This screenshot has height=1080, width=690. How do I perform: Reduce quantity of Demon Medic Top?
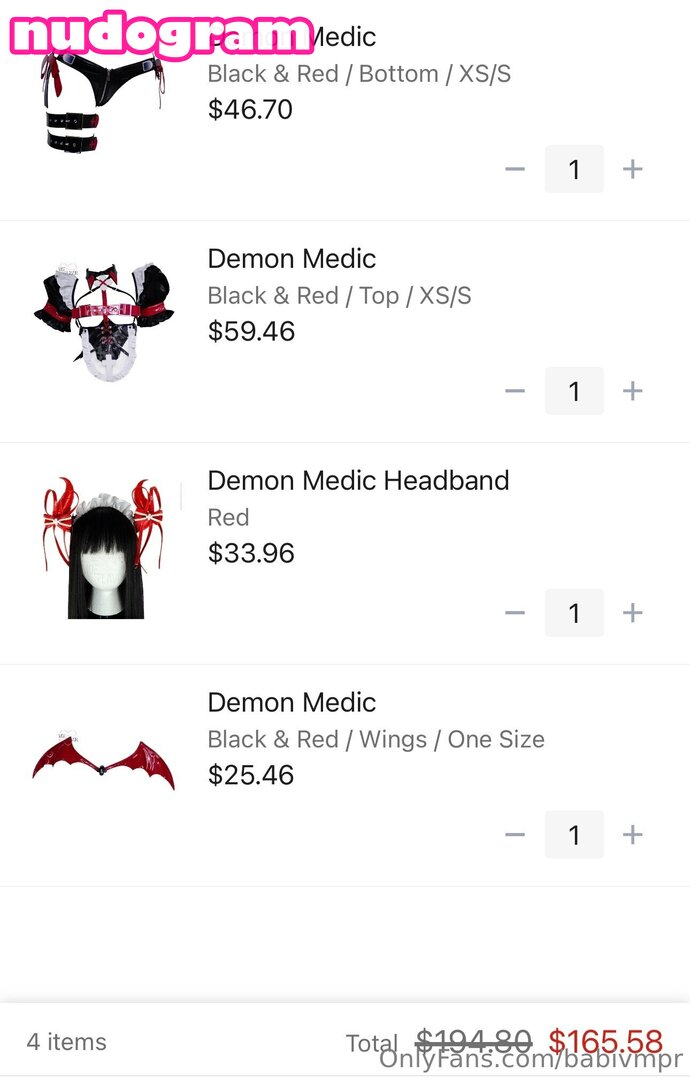[x=515, y=391]
